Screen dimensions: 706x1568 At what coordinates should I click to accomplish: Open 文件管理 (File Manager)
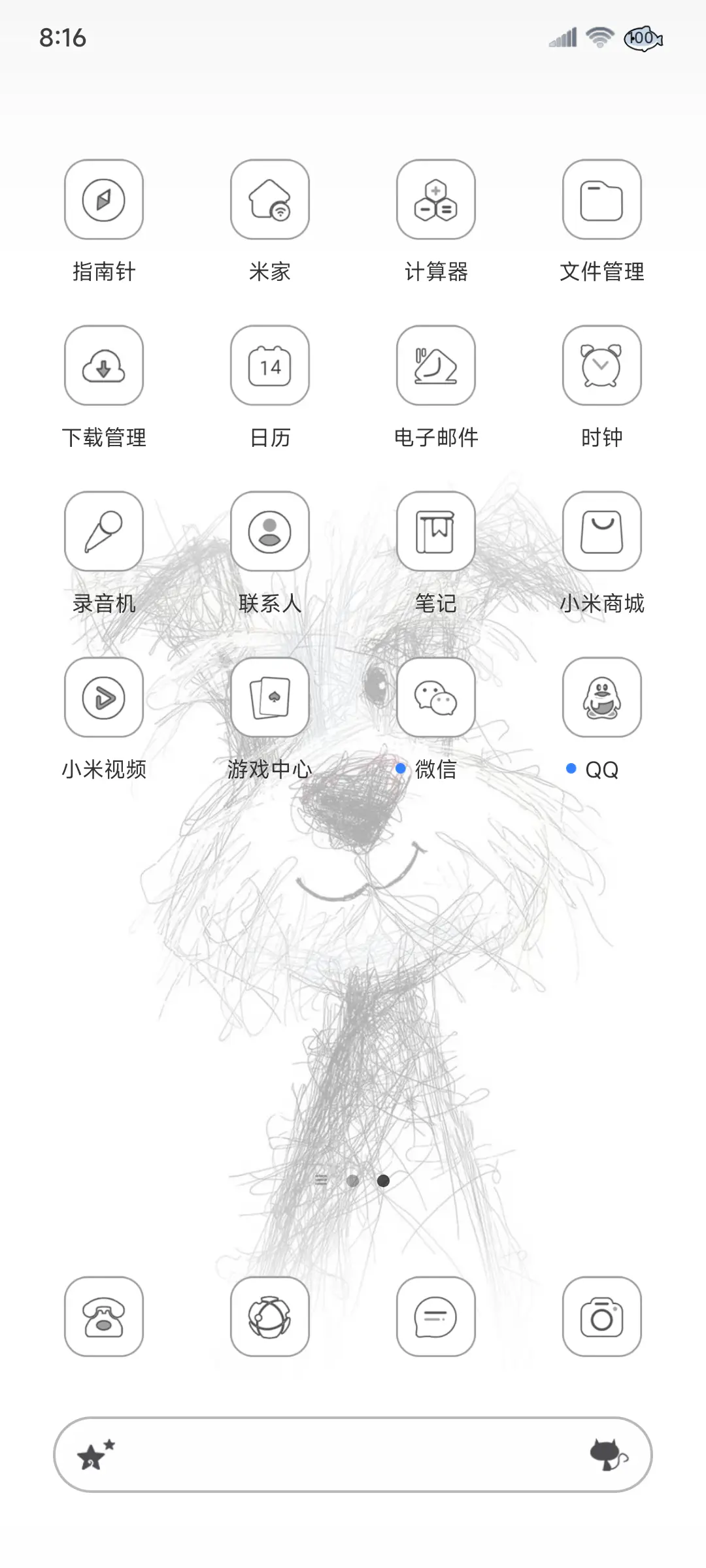[601, 201]
